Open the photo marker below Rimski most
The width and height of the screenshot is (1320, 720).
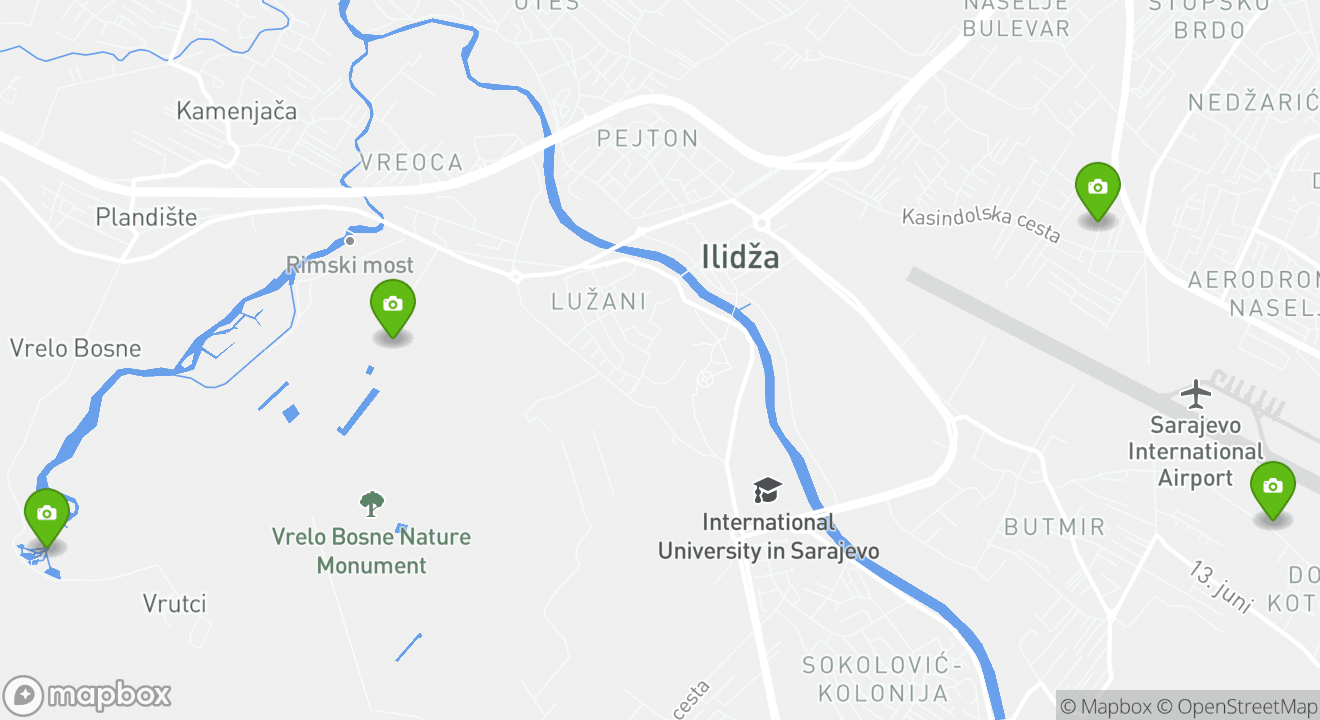point(393,306)
